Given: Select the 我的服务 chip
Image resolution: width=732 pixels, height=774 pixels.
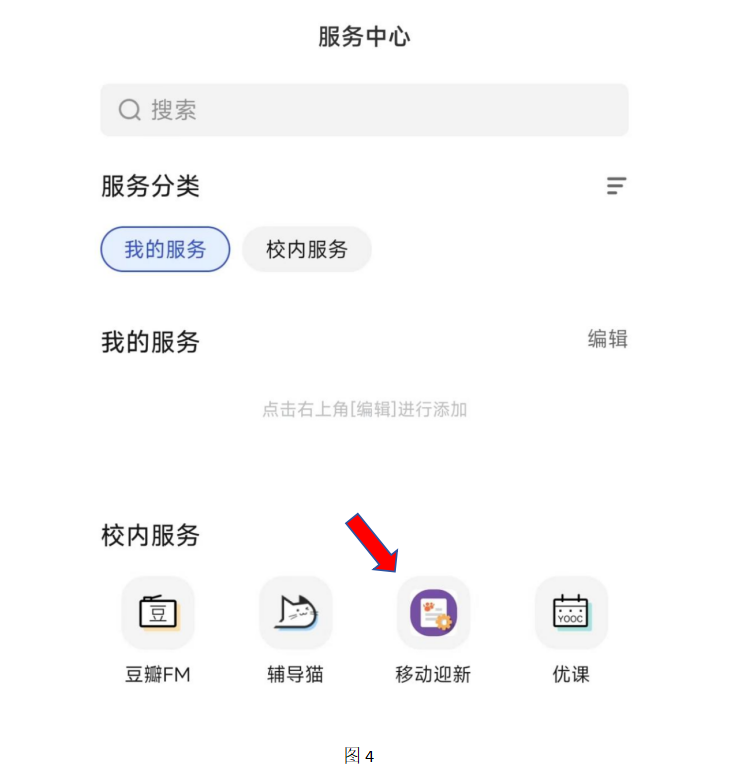Looking at the screenshot, I should click(165, 249).
